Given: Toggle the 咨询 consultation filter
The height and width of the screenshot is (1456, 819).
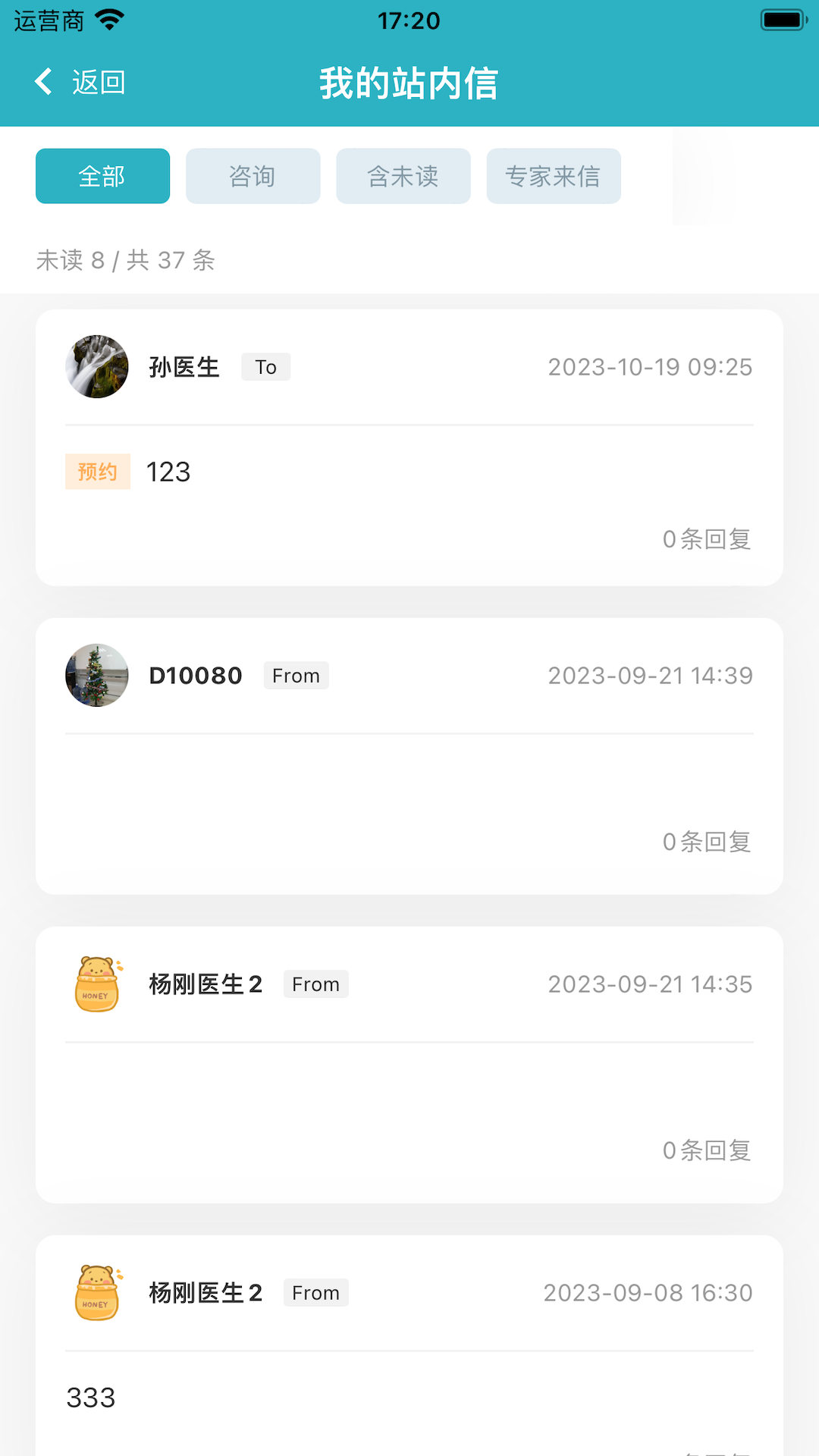Looking at the screenshot, I should tap(253, 176).
